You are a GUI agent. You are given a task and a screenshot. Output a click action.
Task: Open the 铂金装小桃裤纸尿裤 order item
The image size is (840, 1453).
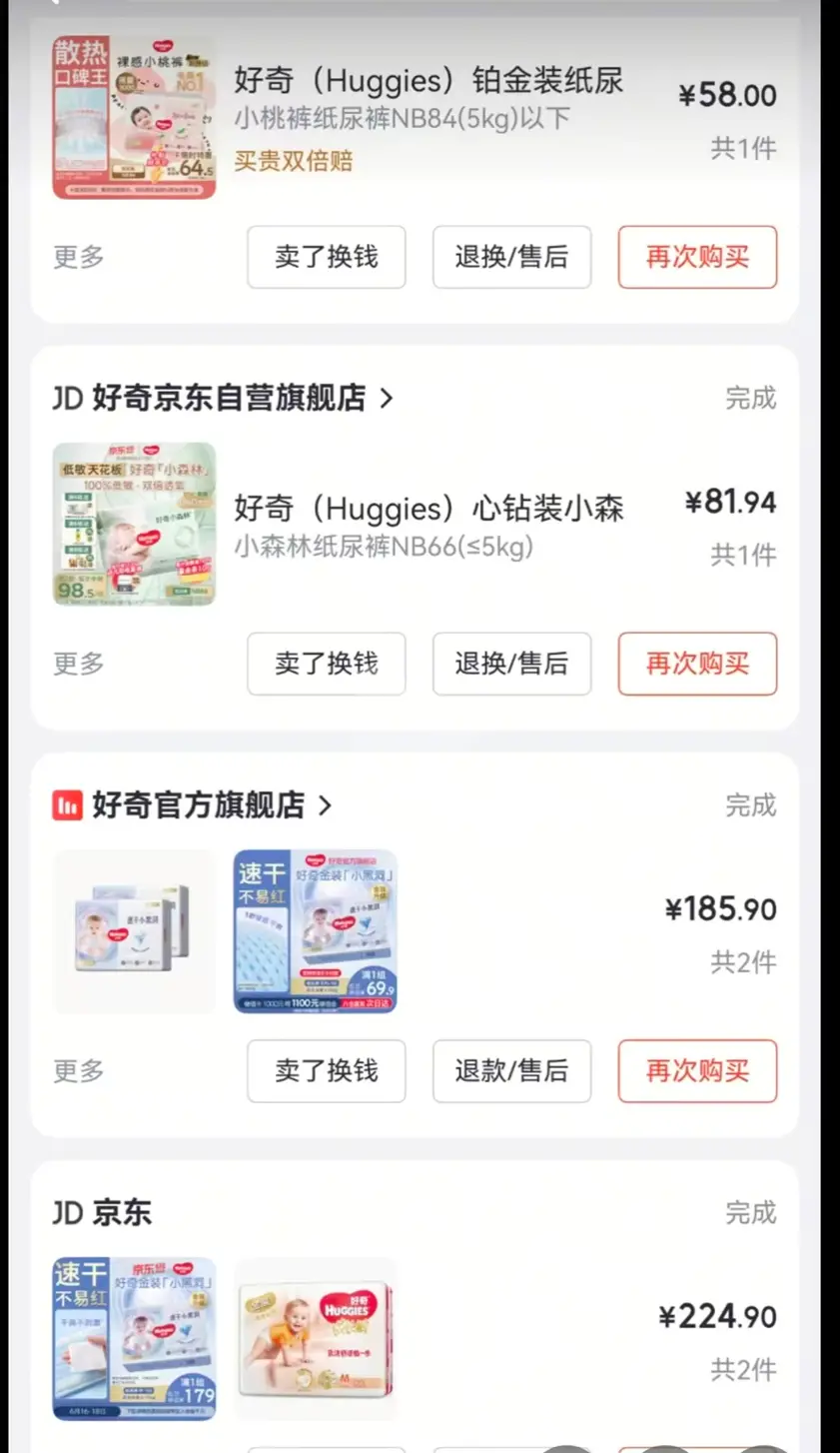tap(415, 118)
